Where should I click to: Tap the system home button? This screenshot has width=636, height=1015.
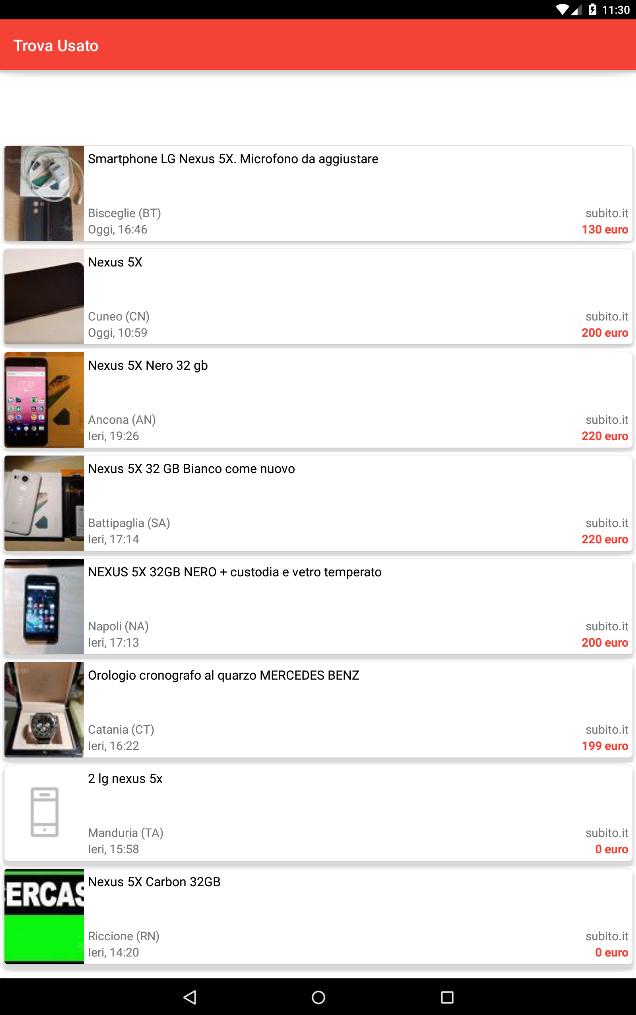[318, 997]
